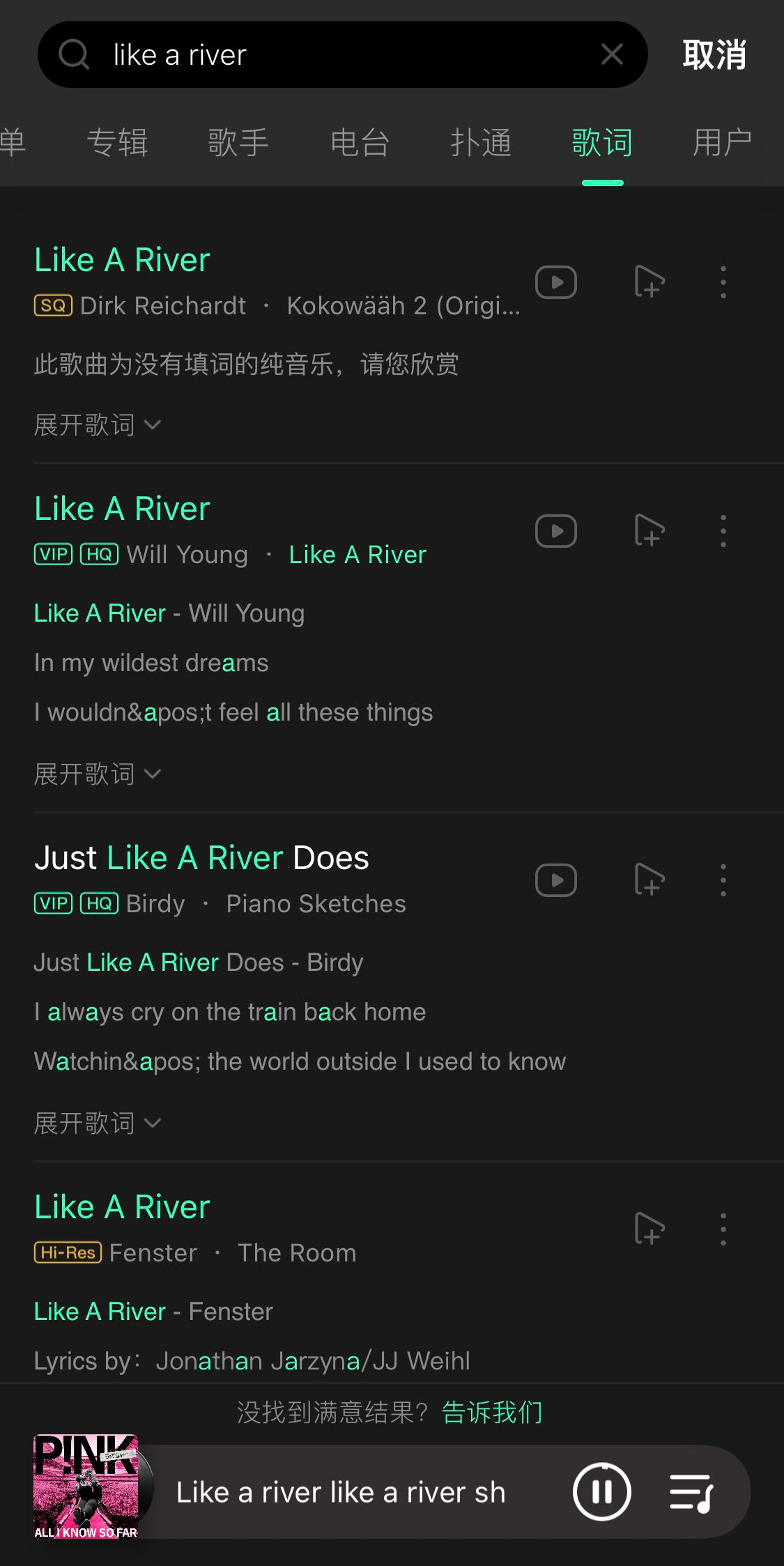Pause the currently playing P!NK song

(x=601, y=1492)
